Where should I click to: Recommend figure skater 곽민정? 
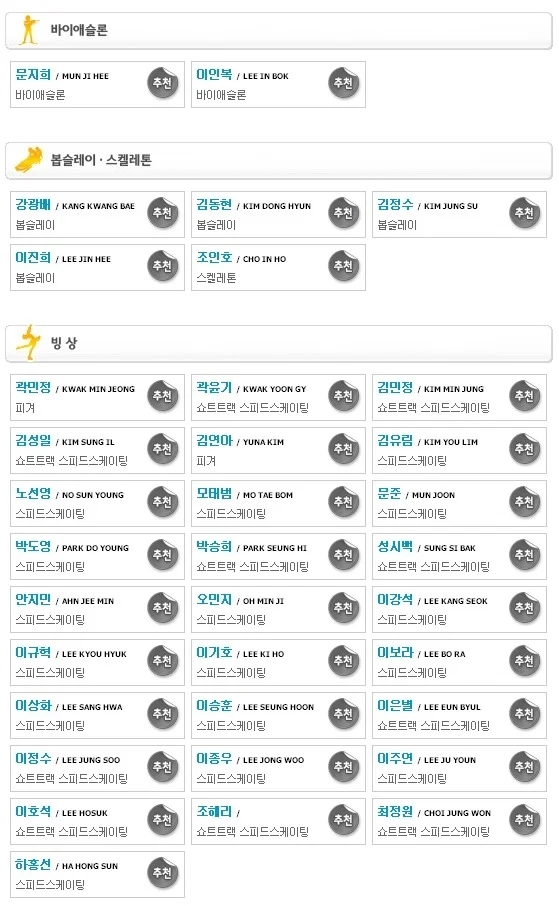(162, 396)
